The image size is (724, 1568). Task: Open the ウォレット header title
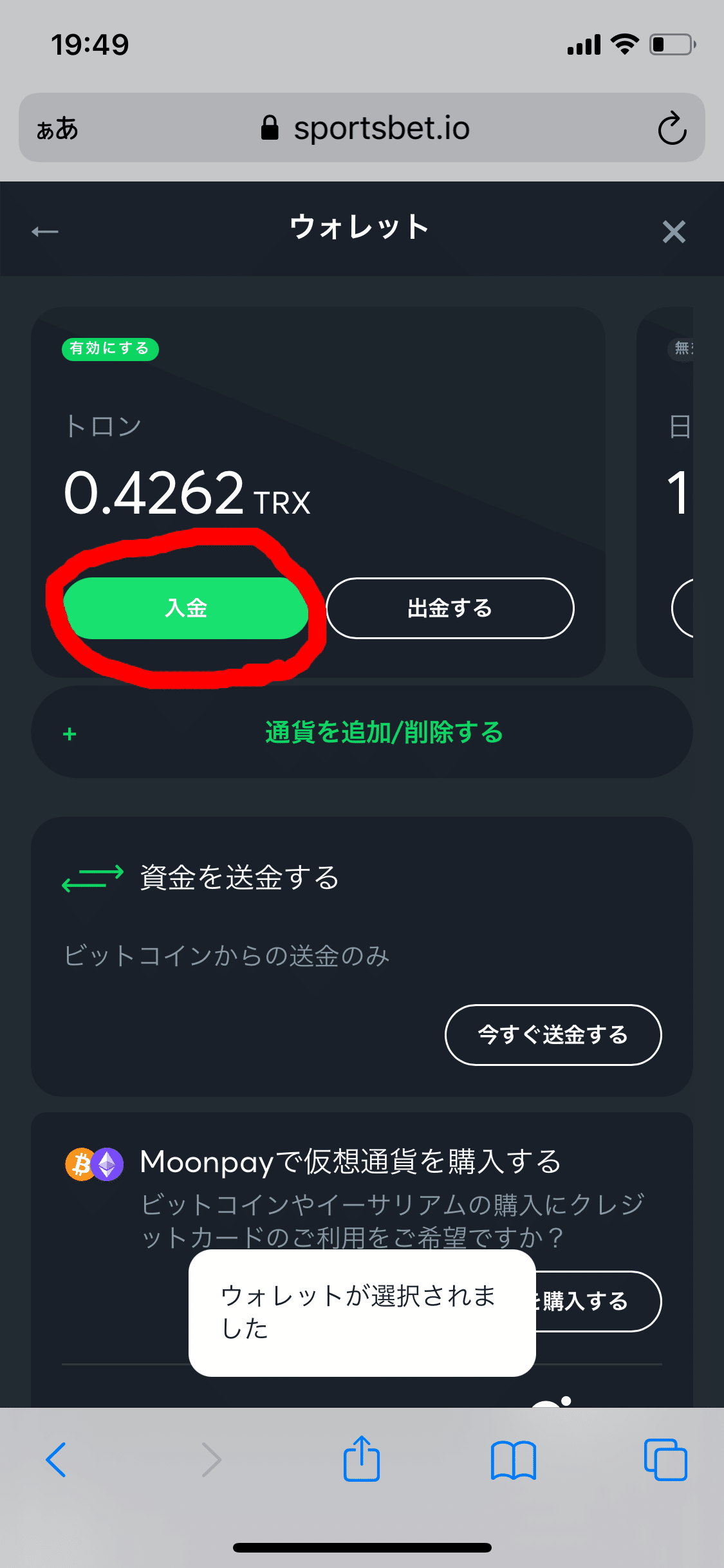click(362, 227)
